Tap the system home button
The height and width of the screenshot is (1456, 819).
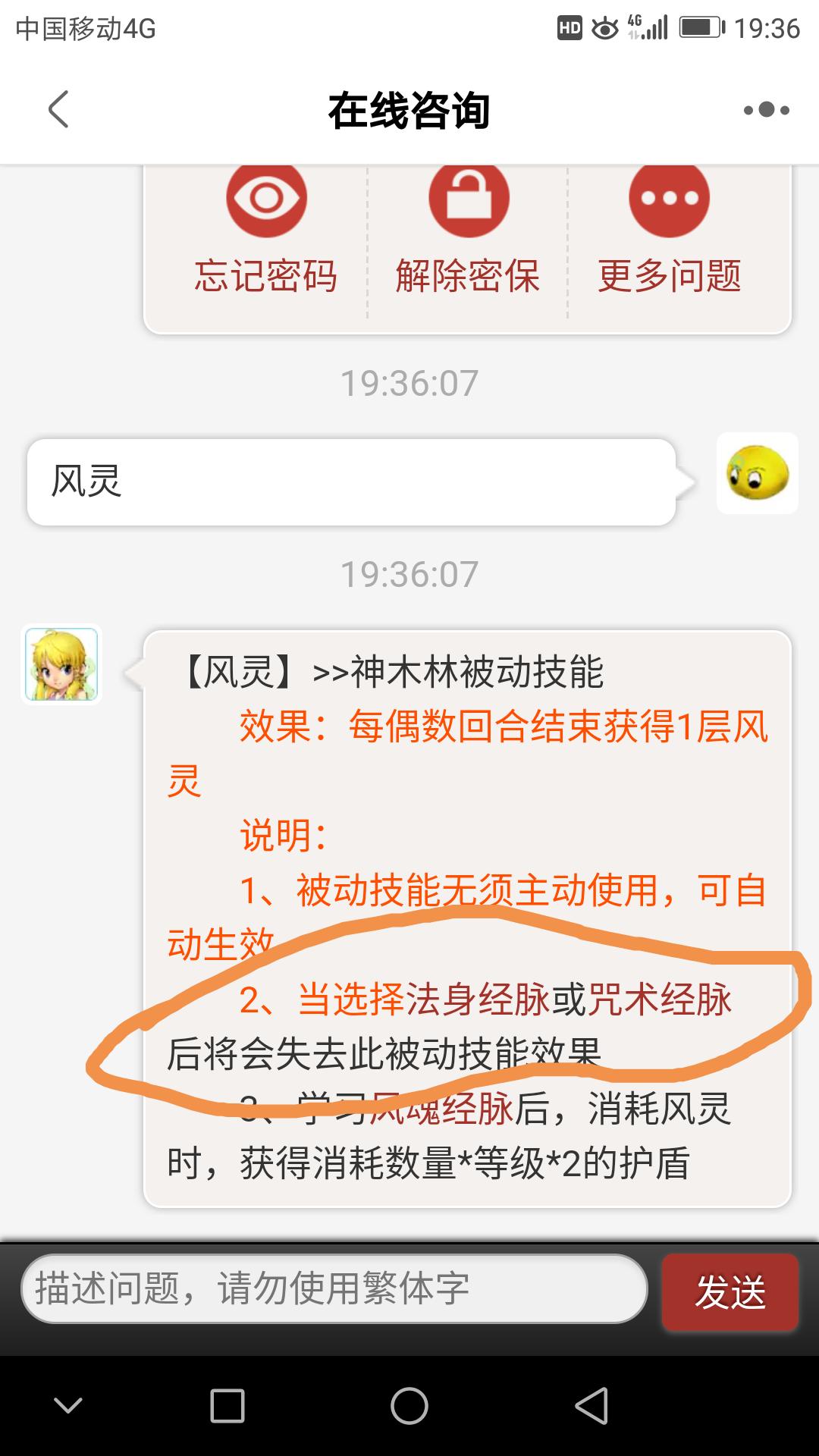click(x=409, y=1406)
